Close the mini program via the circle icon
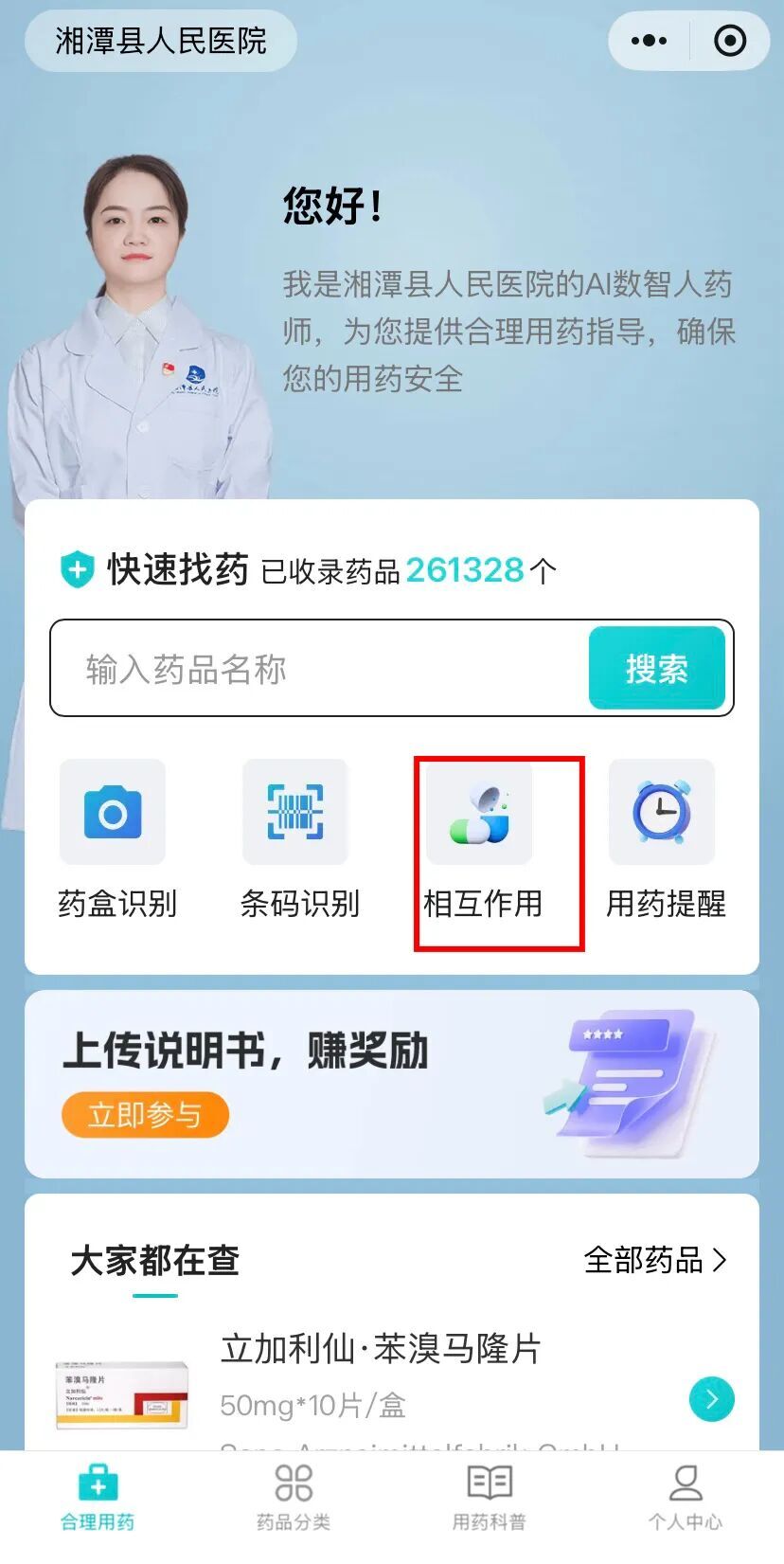Image resolution: width=784 pixels, height=1564 pixels. pyautogui.click(x=729, y=41)
